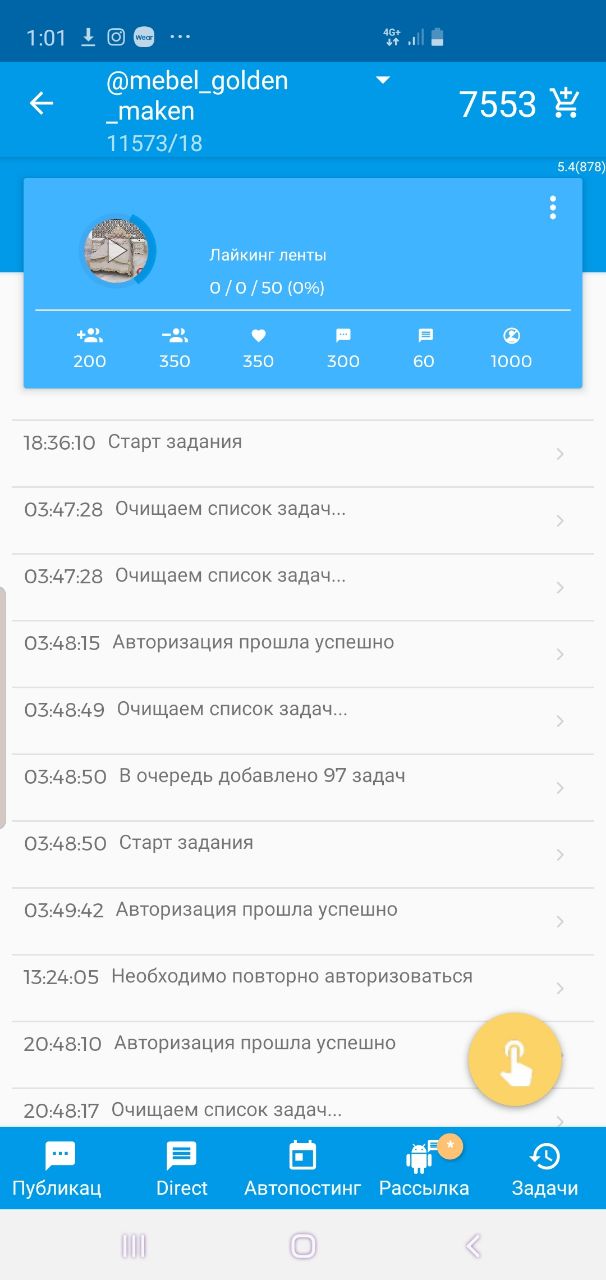
Task: Open the 03:48:15 Авторизация прошла успешно entry
Action: pyautogui.click(x=303, y=654)
